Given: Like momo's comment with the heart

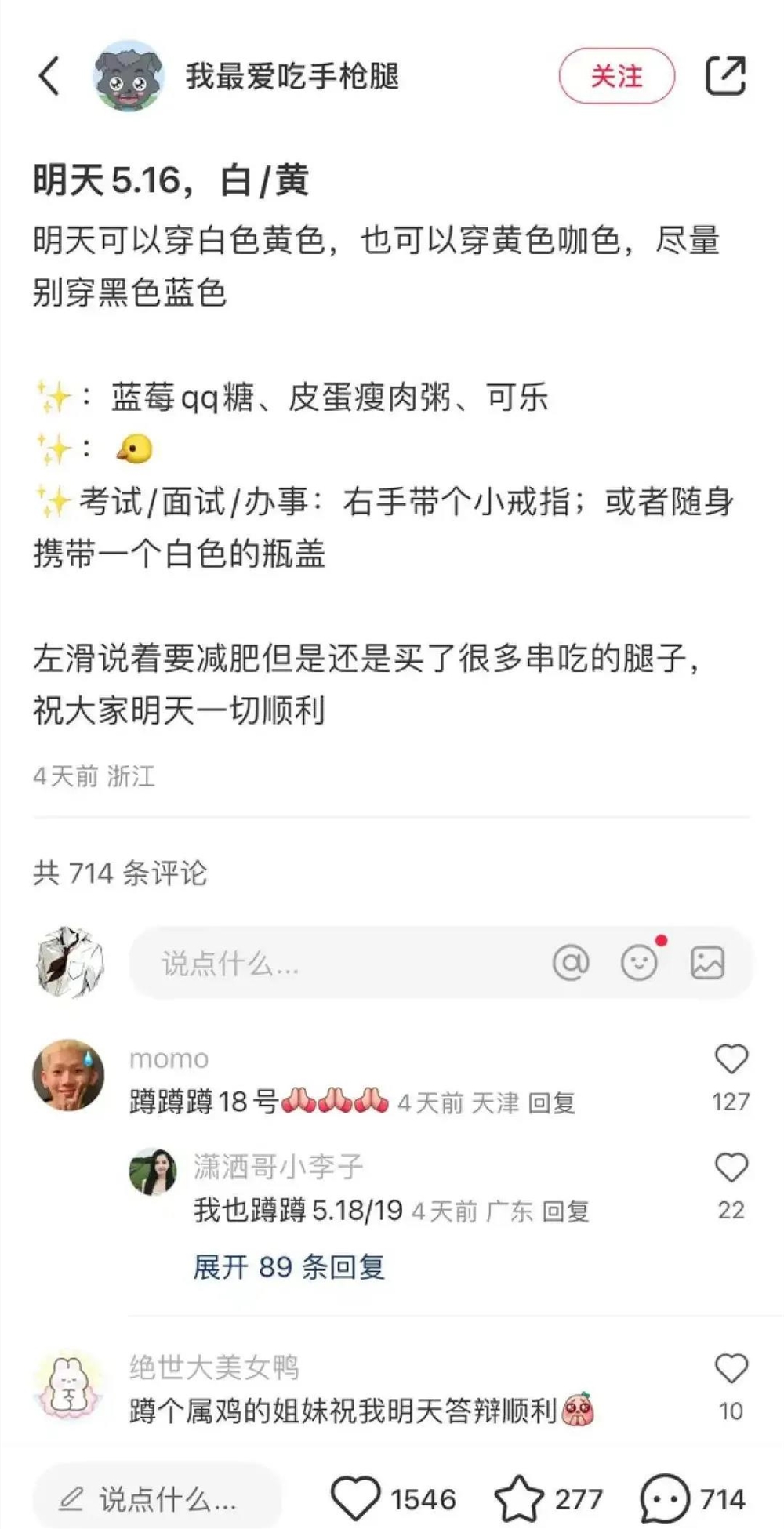Looking at the screenshot, I should pyautogui.click(x=731, y=1060).
